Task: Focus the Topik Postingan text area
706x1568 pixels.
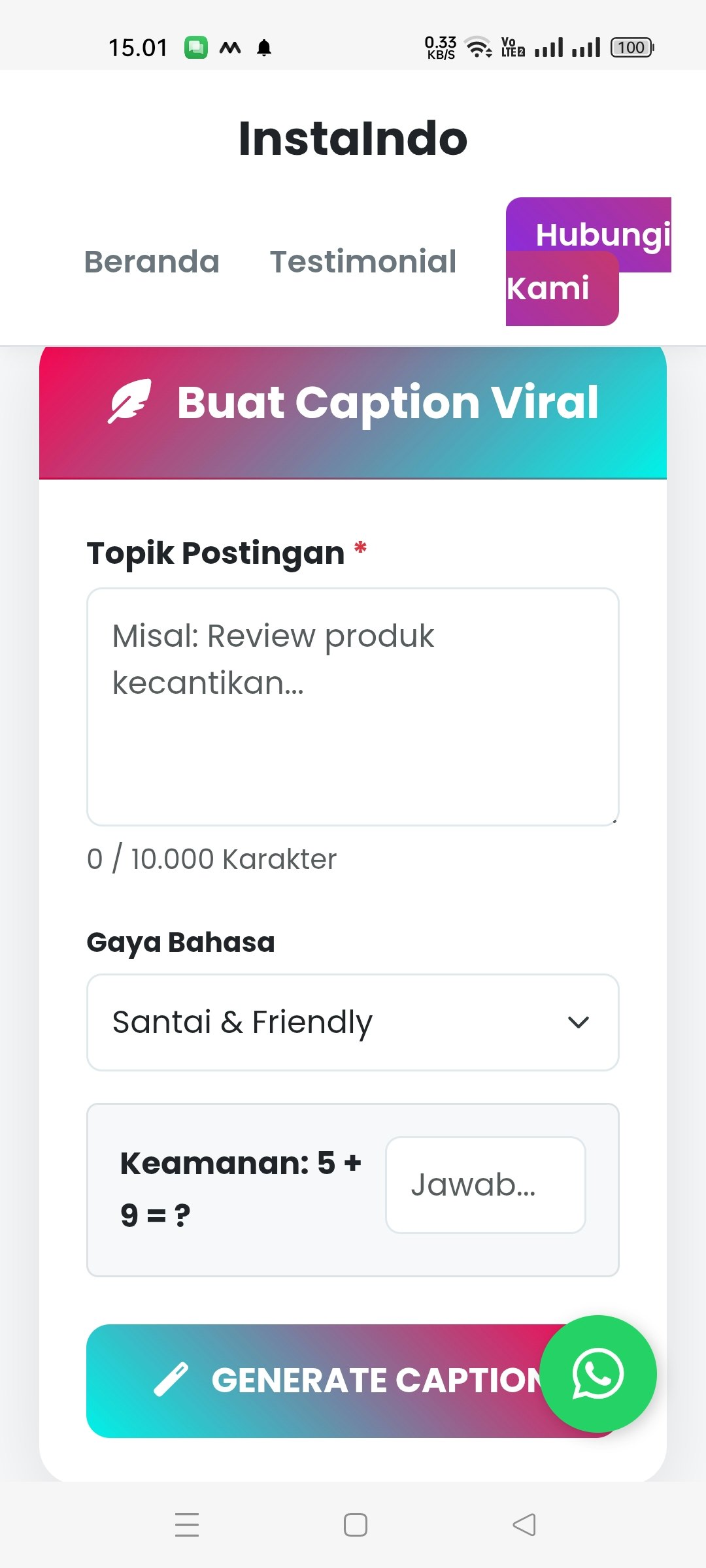Action: pyautogui.click(x=352, y=704)
